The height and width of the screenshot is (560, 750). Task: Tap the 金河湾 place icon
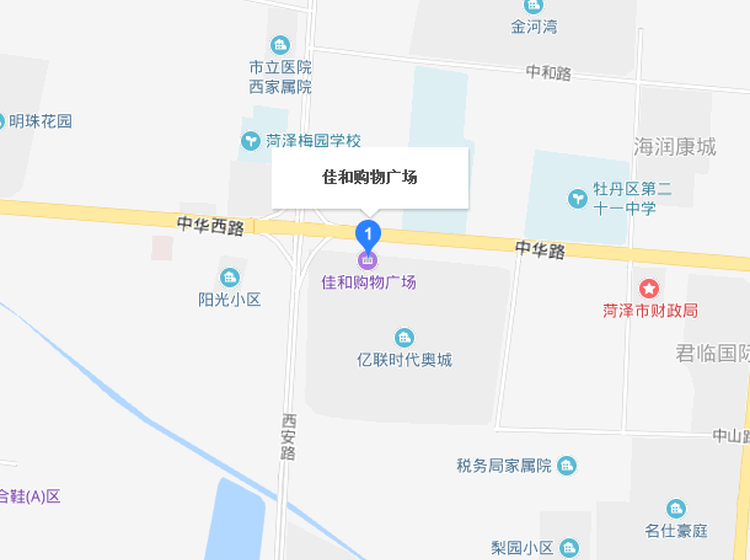pos(534,6)
